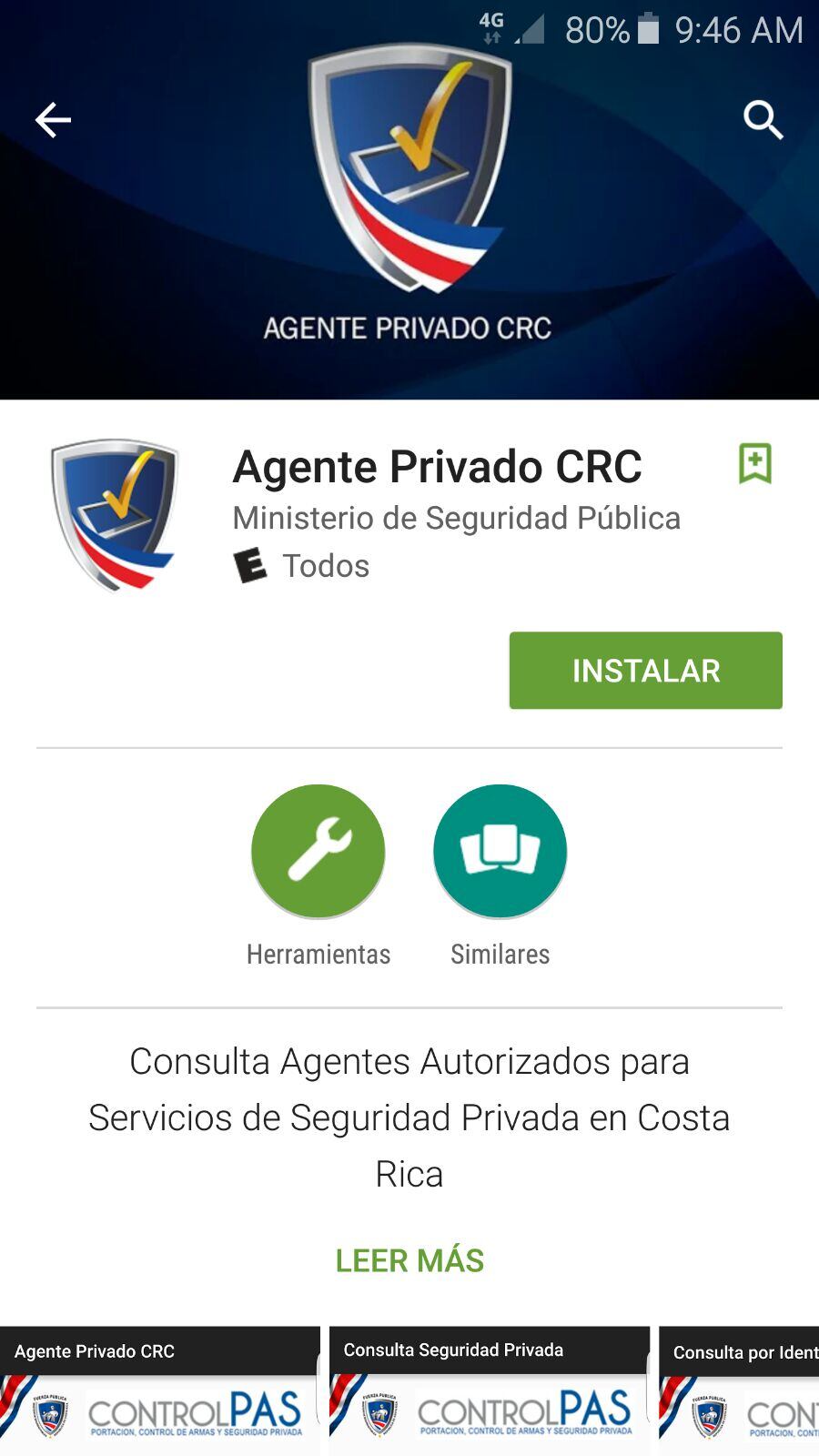Expand description with LEER MÁS
The height and width of the screenshot is (1456, 819).
tap(409, 1260)
